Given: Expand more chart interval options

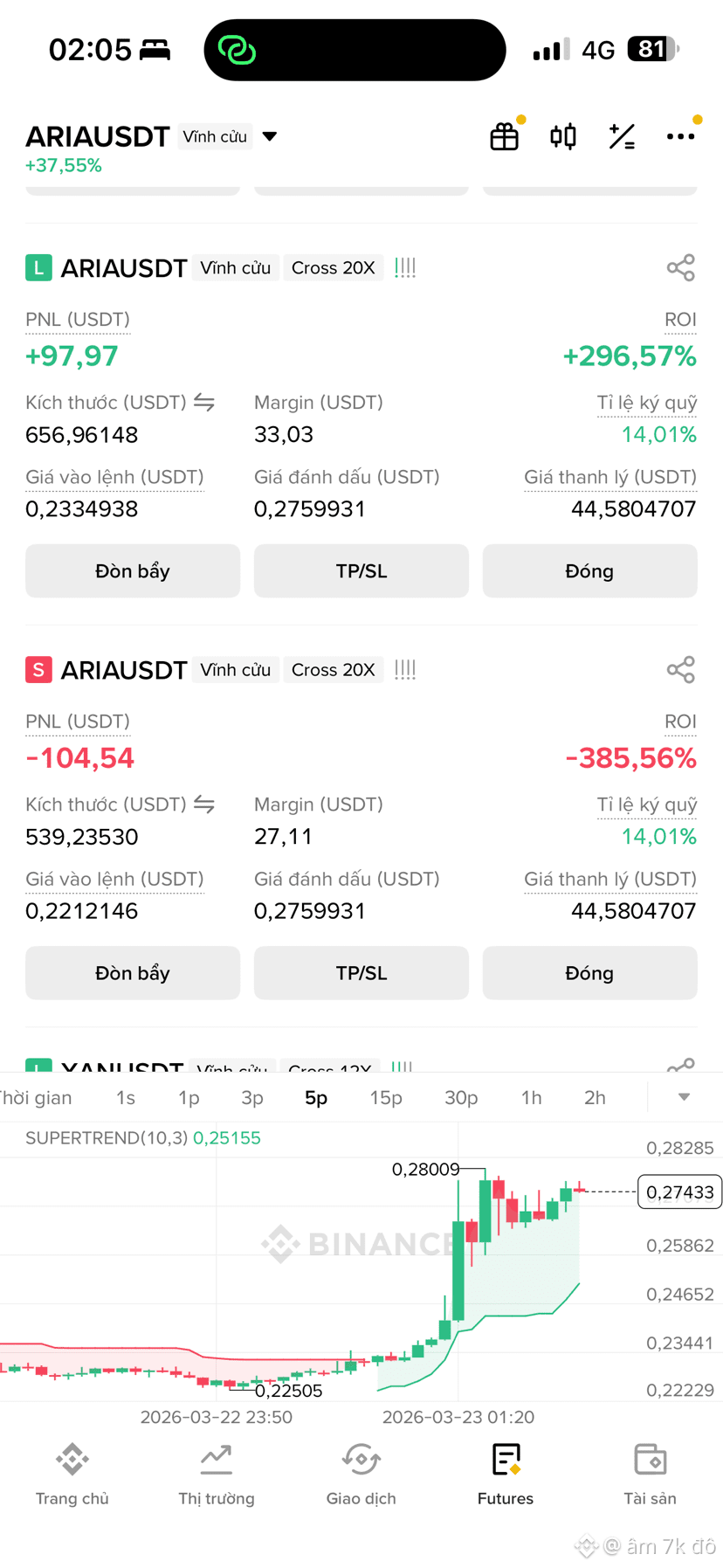Looking at the screenshot, I should (x=685, y=1097).
